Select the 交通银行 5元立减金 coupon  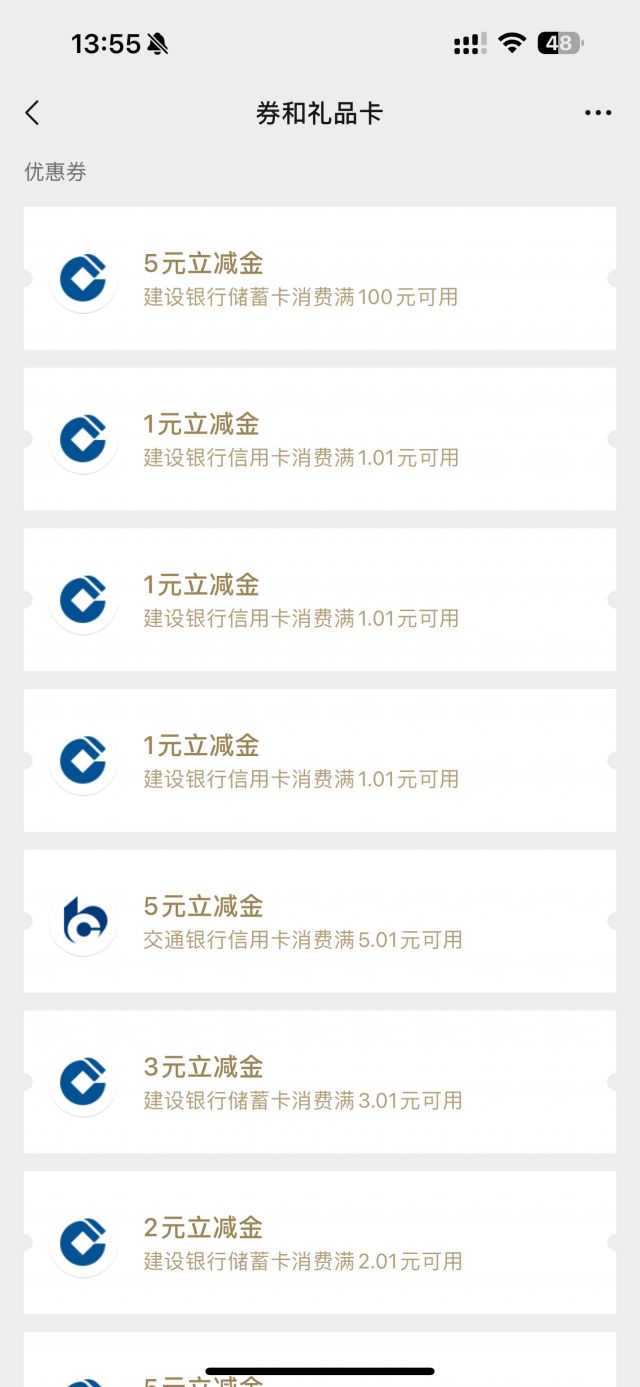point(320,921)
